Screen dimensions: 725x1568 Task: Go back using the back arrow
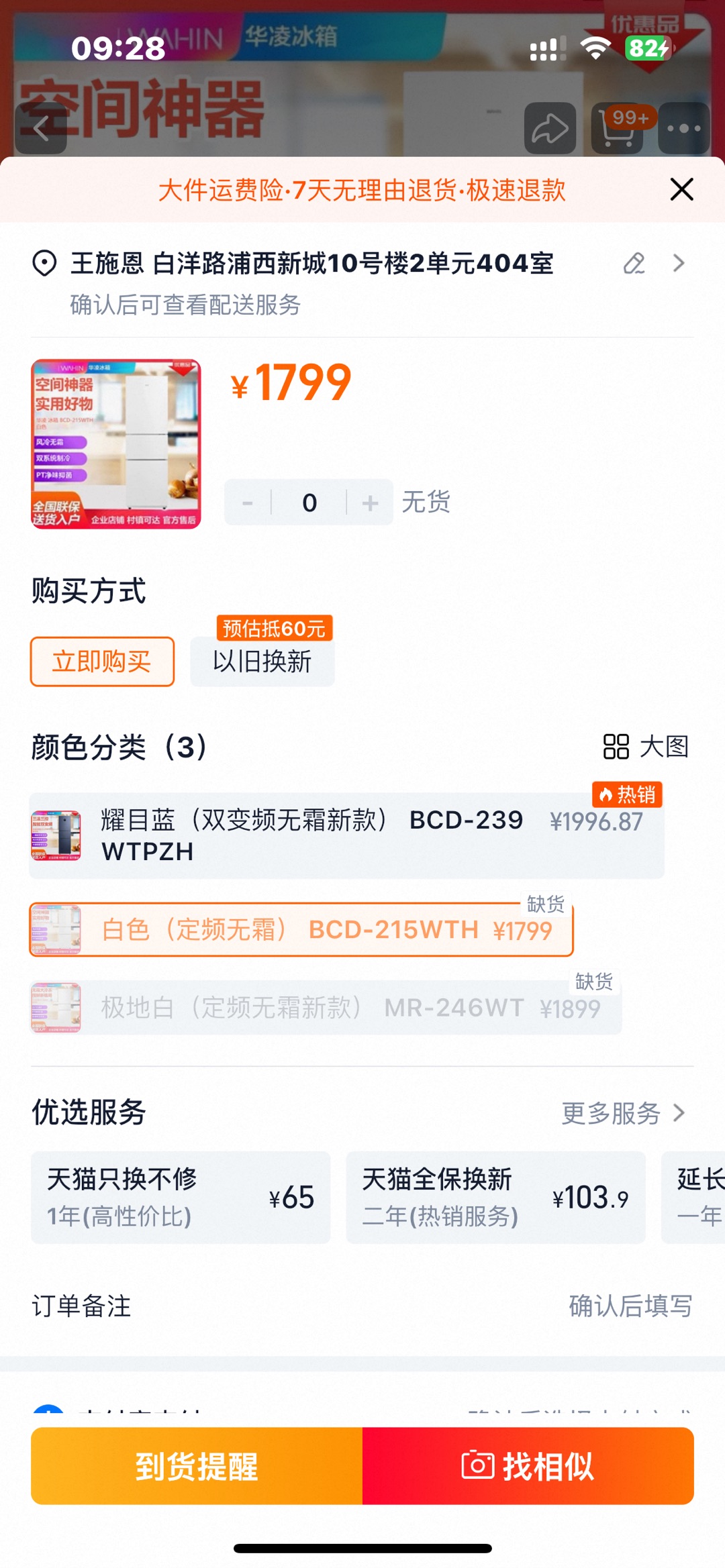pyautogui.click(x=42, y=128)
